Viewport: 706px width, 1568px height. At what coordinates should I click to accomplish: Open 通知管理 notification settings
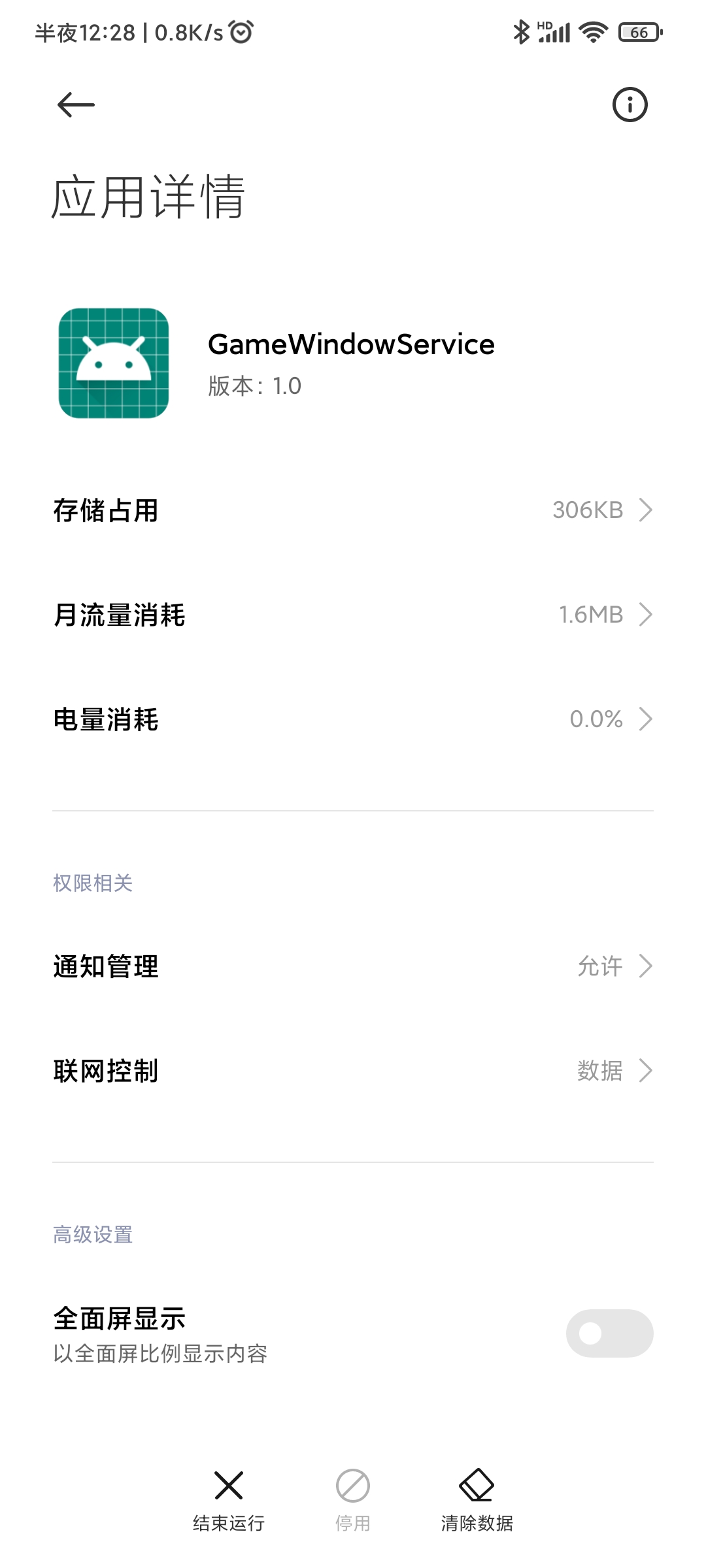(353, 966)
